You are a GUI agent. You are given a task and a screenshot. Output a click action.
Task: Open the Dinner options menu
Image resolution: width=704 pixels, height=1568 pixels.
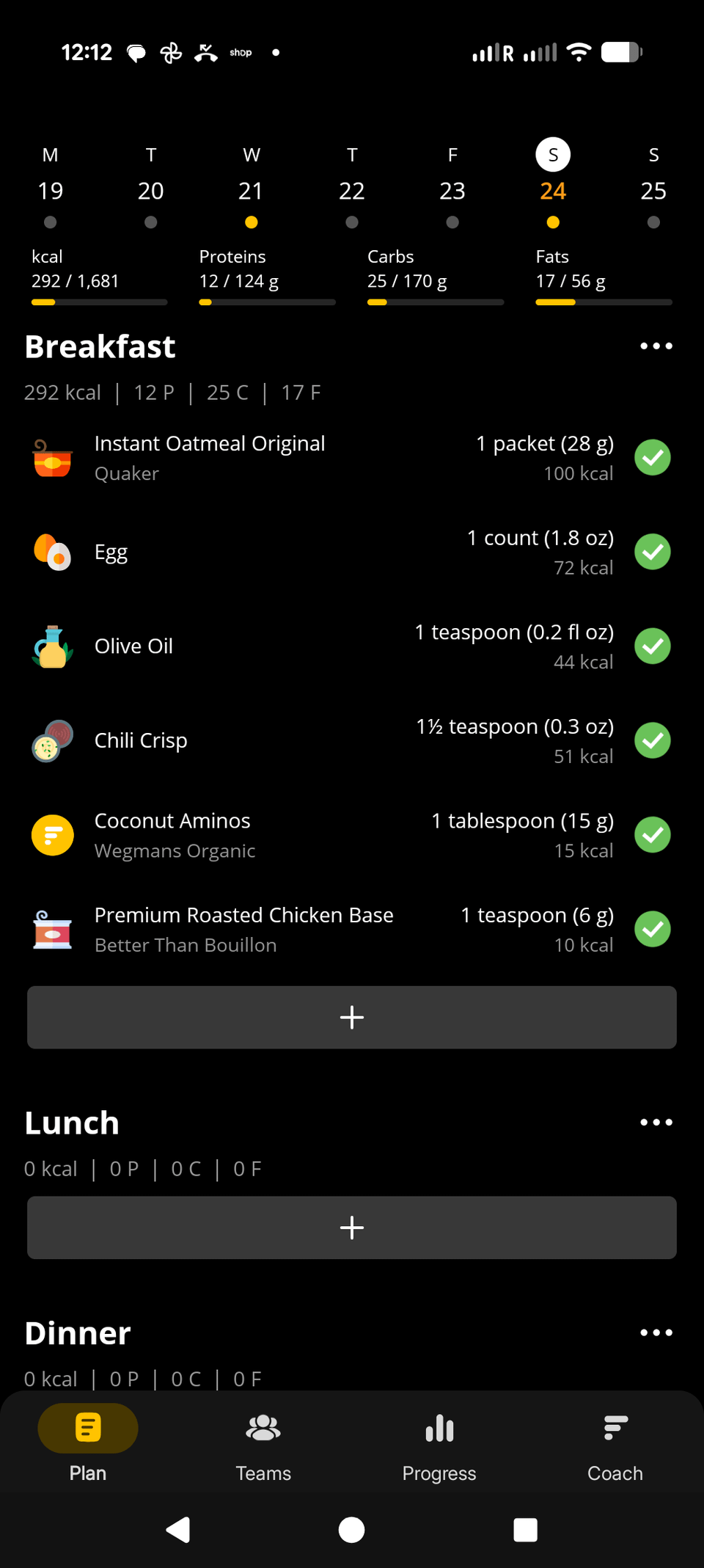point(656,1332)
